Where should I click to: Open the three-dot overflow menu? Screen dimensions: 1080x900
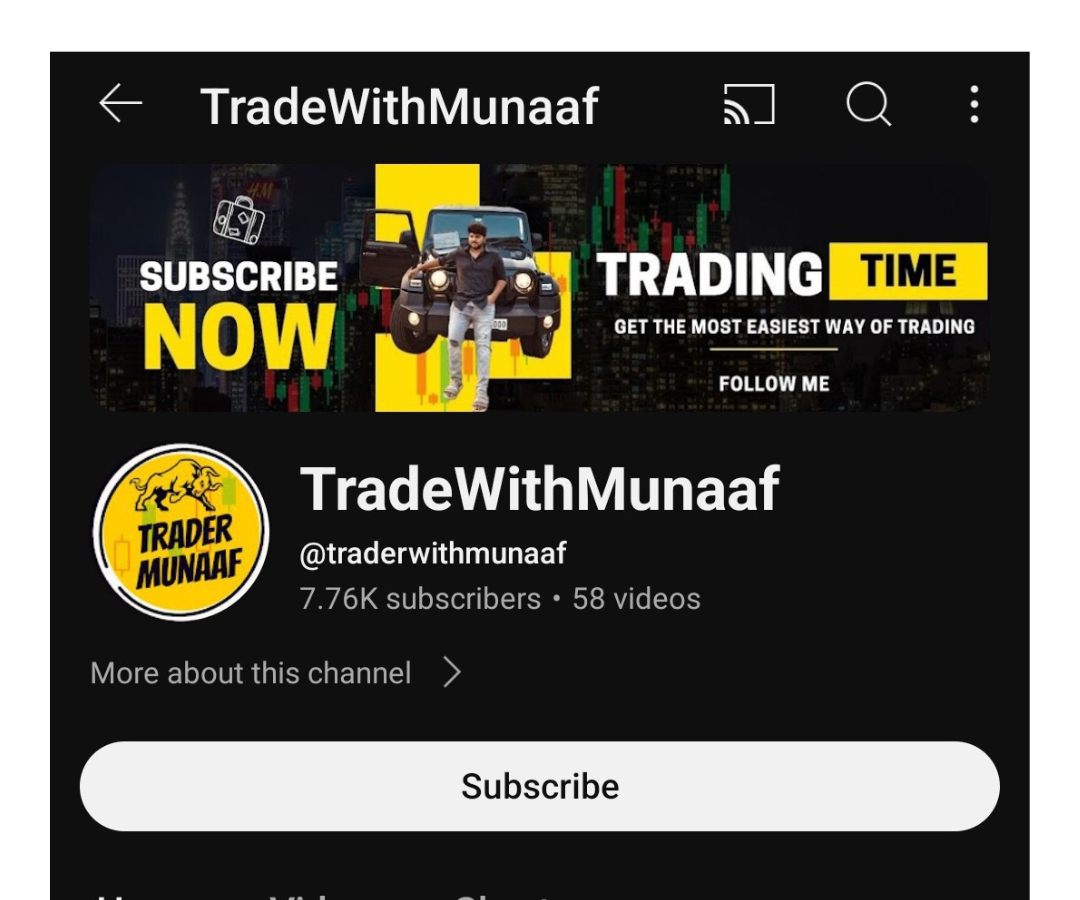tap(974, 105)
